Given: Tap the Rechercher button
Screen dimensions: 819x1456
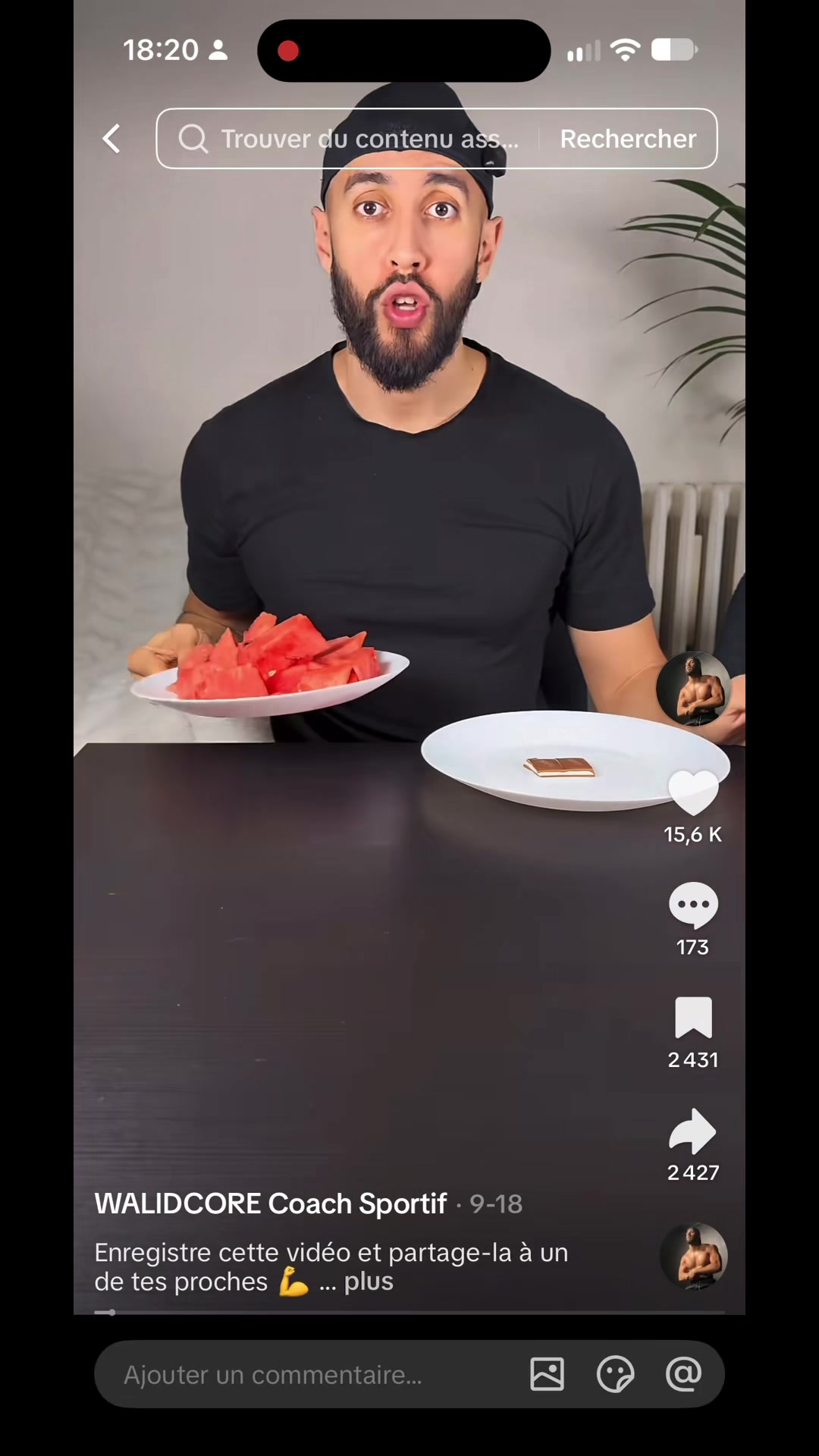Looking at the screenshot, I should pyautogui.click(x=627, y=139).
